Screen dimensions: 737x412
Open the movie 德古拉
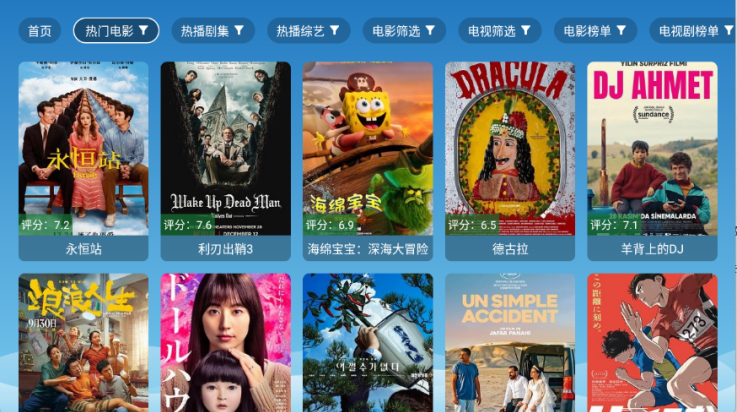pos(509,160)
